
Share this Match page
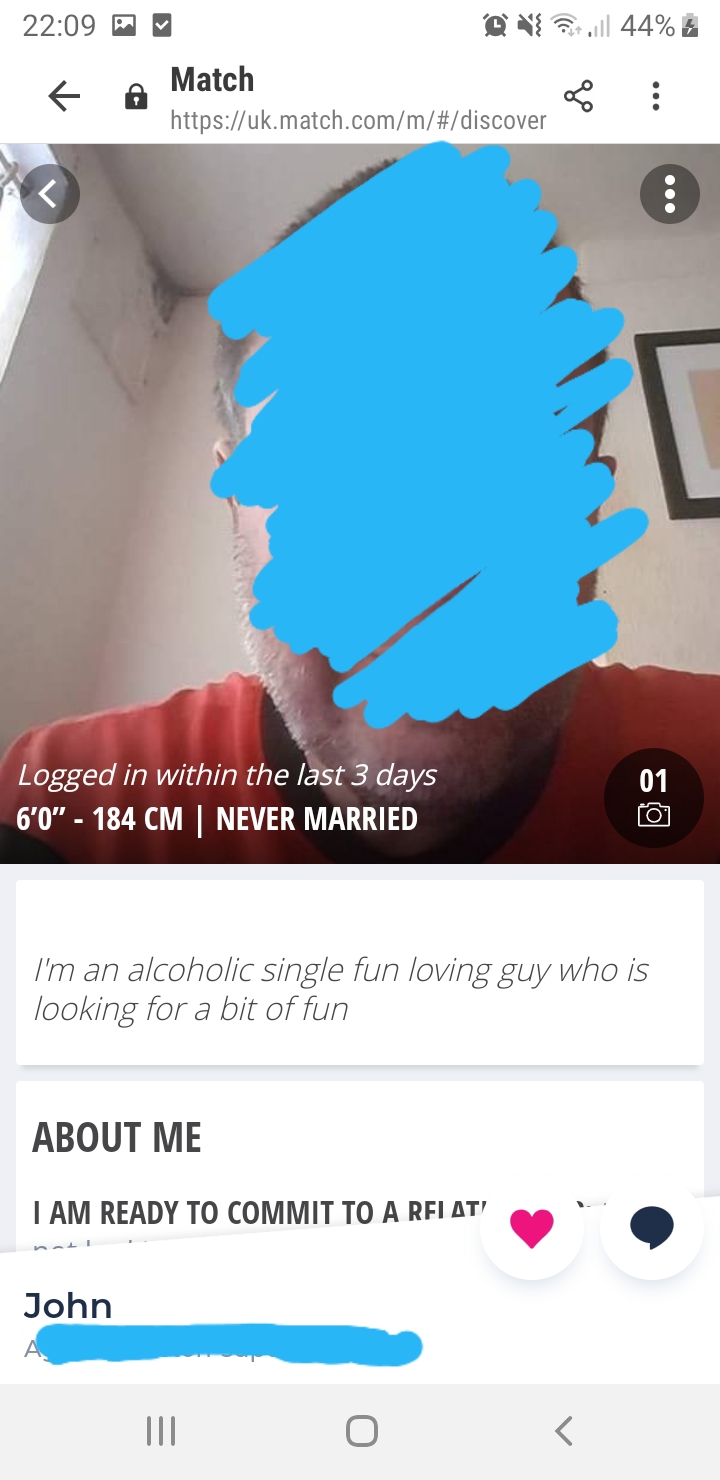coord(578,96)
